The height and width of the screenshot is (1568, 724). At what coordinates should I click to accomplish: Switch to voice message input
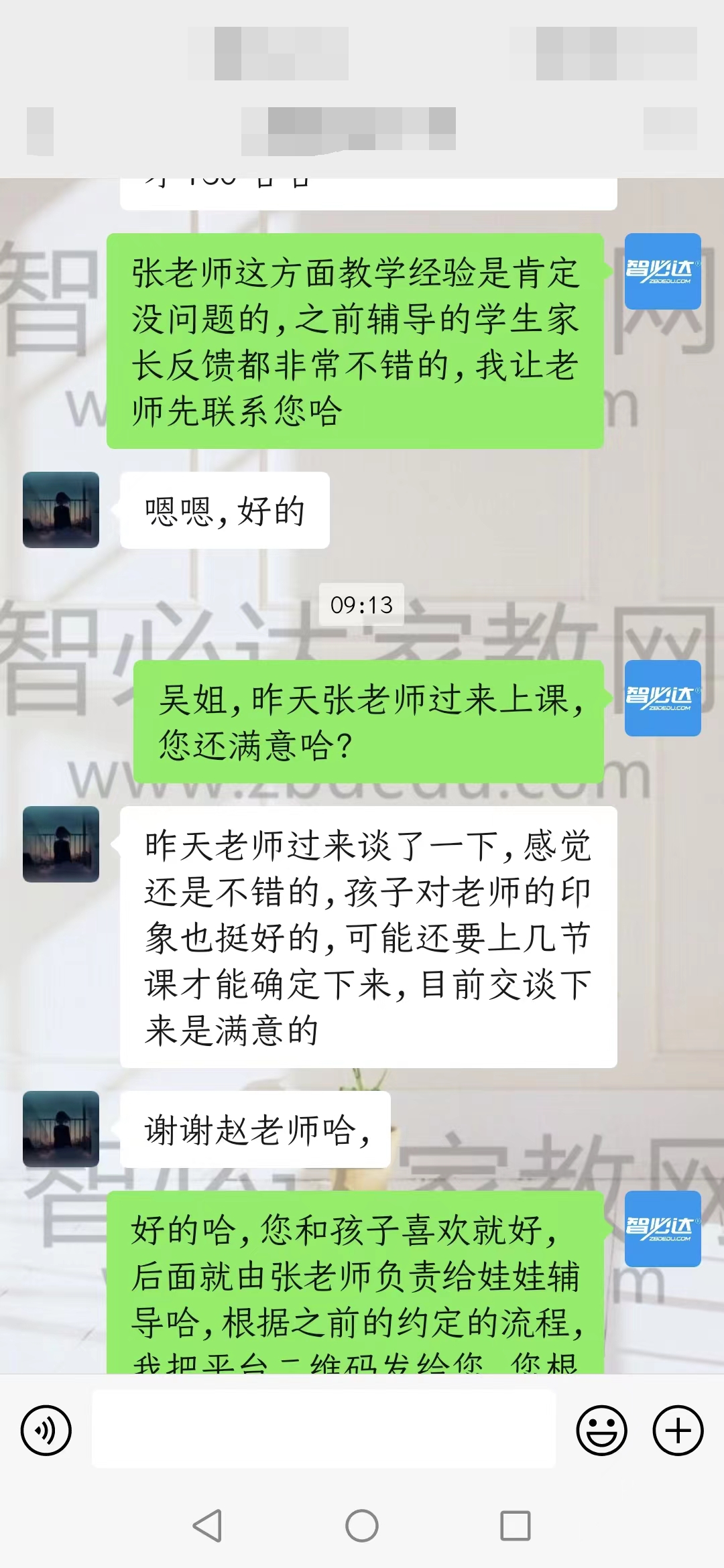tap(46, 1431)
